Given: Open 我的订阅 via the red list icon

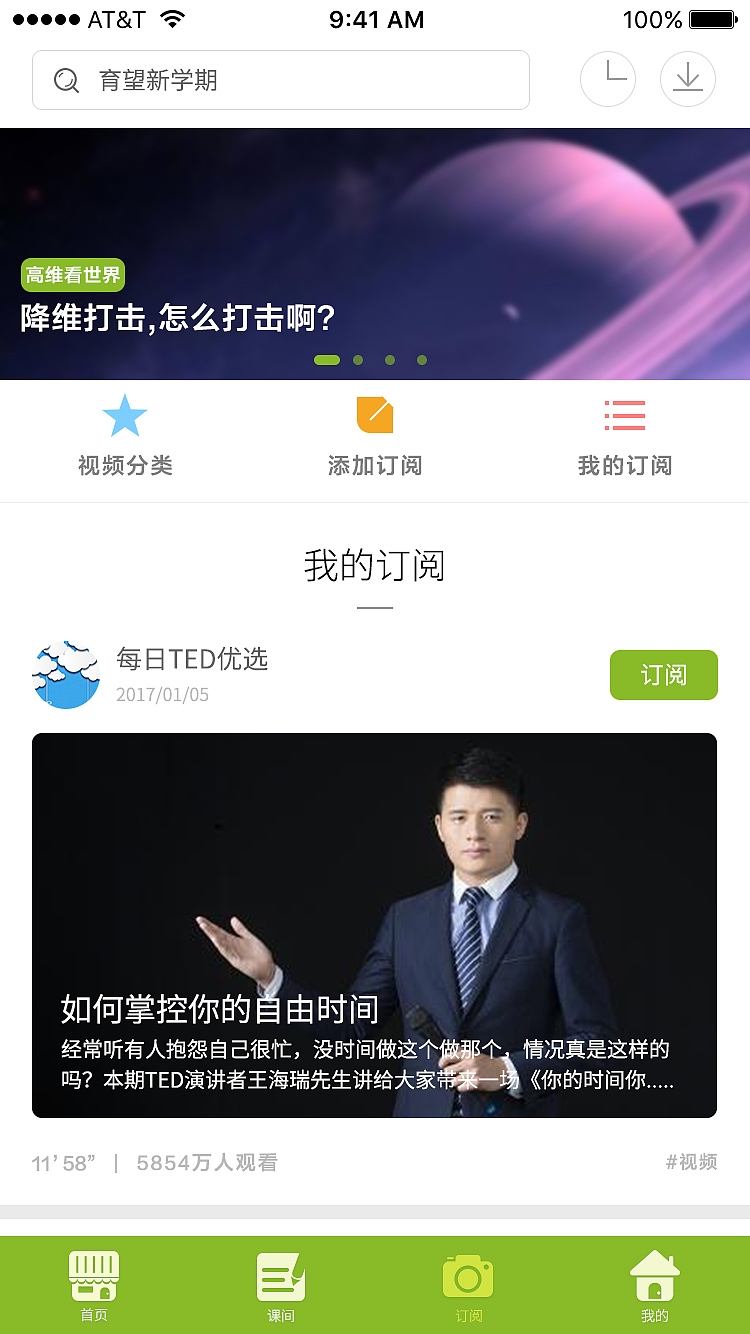Looking at the screenshot, I should pyautogui.click(x=624, y=415).
